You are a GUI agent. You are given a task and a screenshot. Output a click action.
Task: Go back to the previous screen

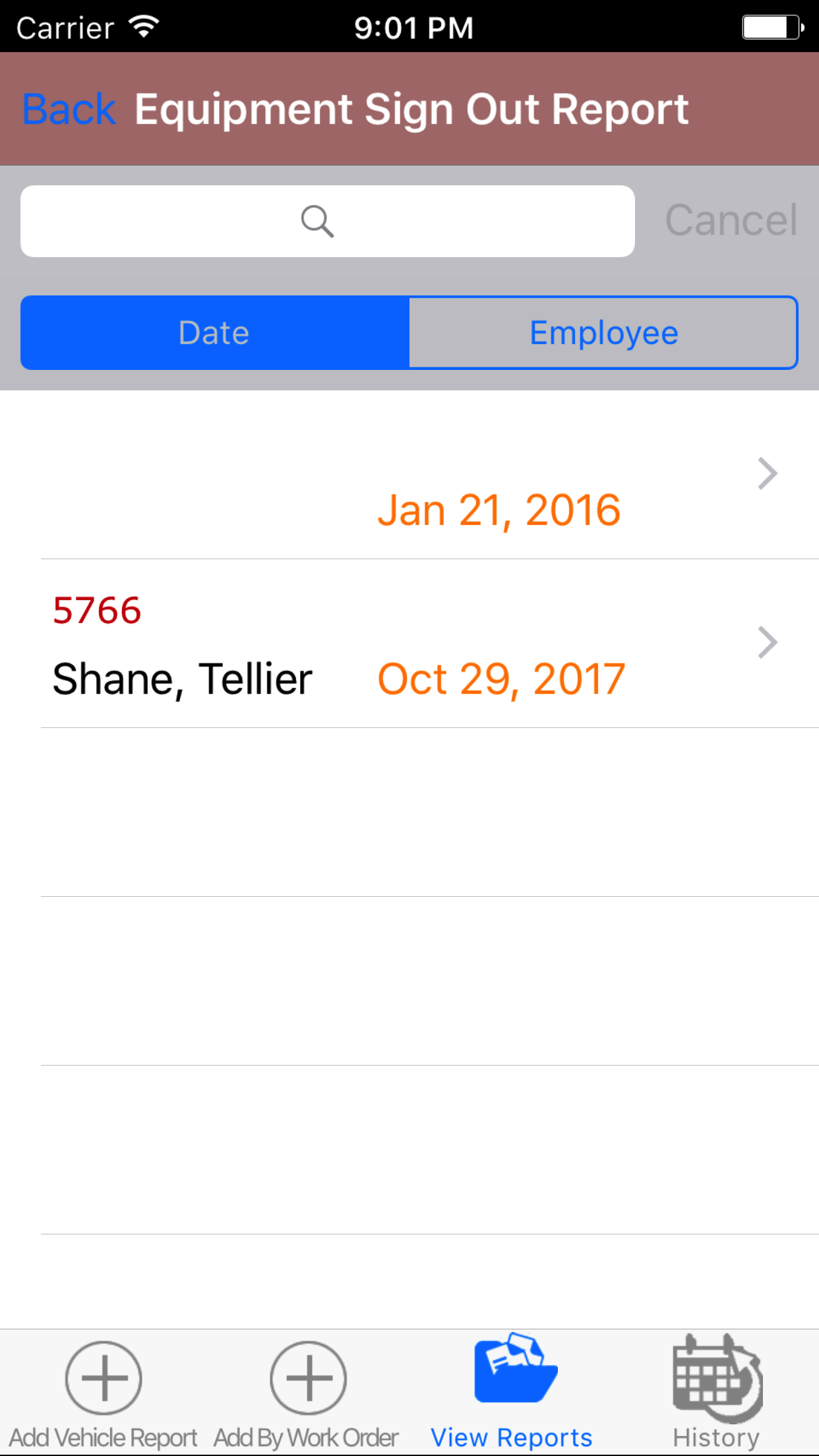coord(69,109)
